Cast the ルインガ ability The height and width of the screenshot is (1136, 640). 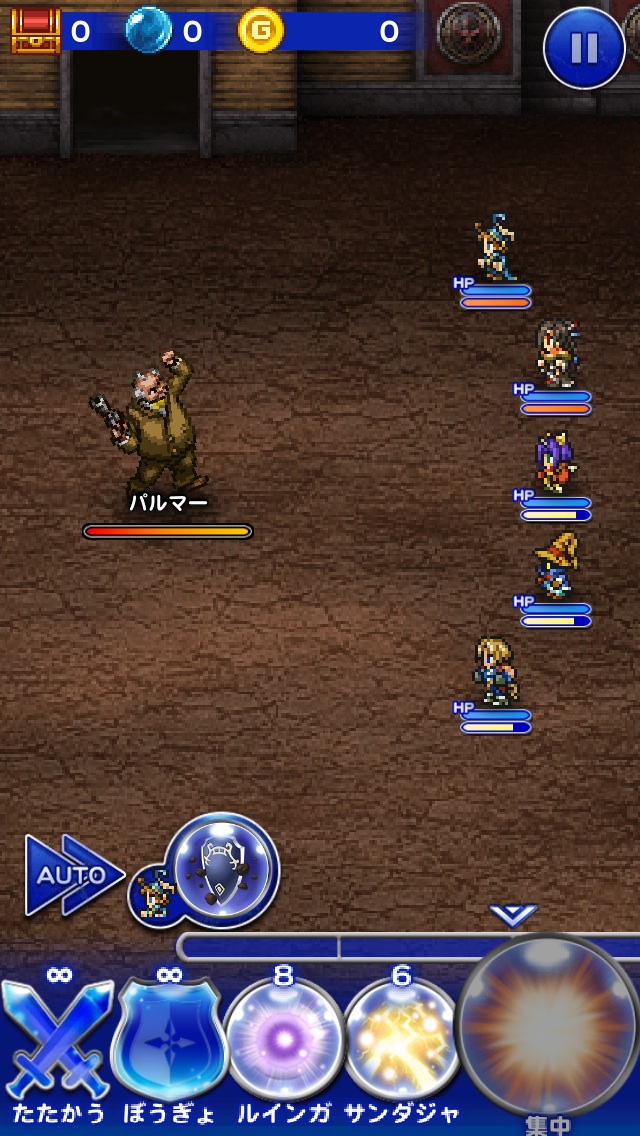point(284,1042)
